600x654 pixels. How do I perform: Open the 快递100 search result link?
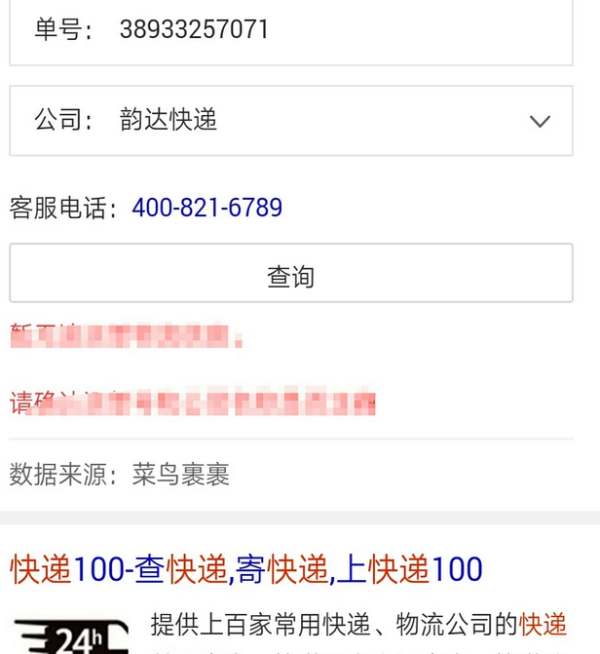[246, 570]
